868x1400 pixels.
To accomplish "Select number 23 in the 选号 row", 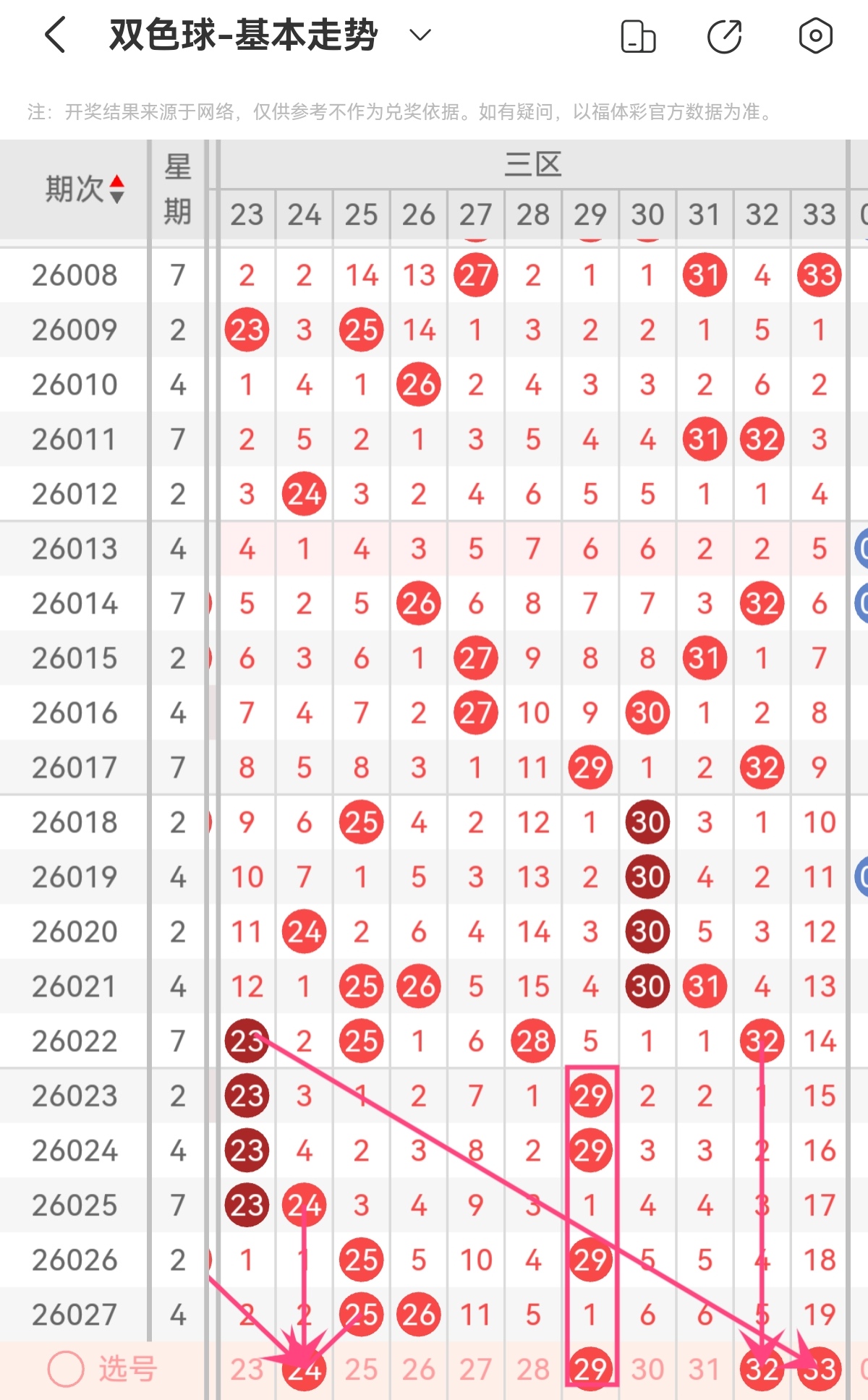I will click(247, 1369).
